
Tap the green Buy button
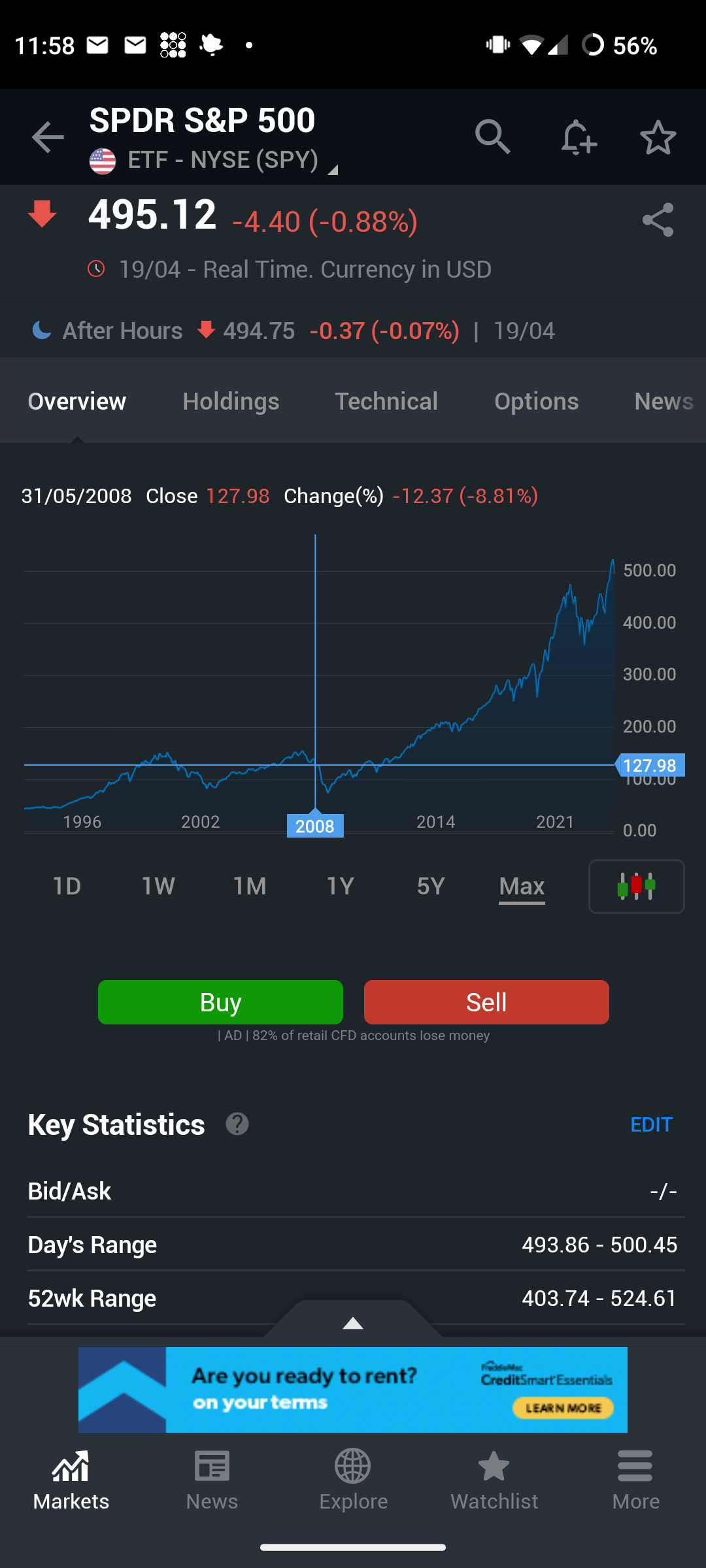(x=220, y=1002)
